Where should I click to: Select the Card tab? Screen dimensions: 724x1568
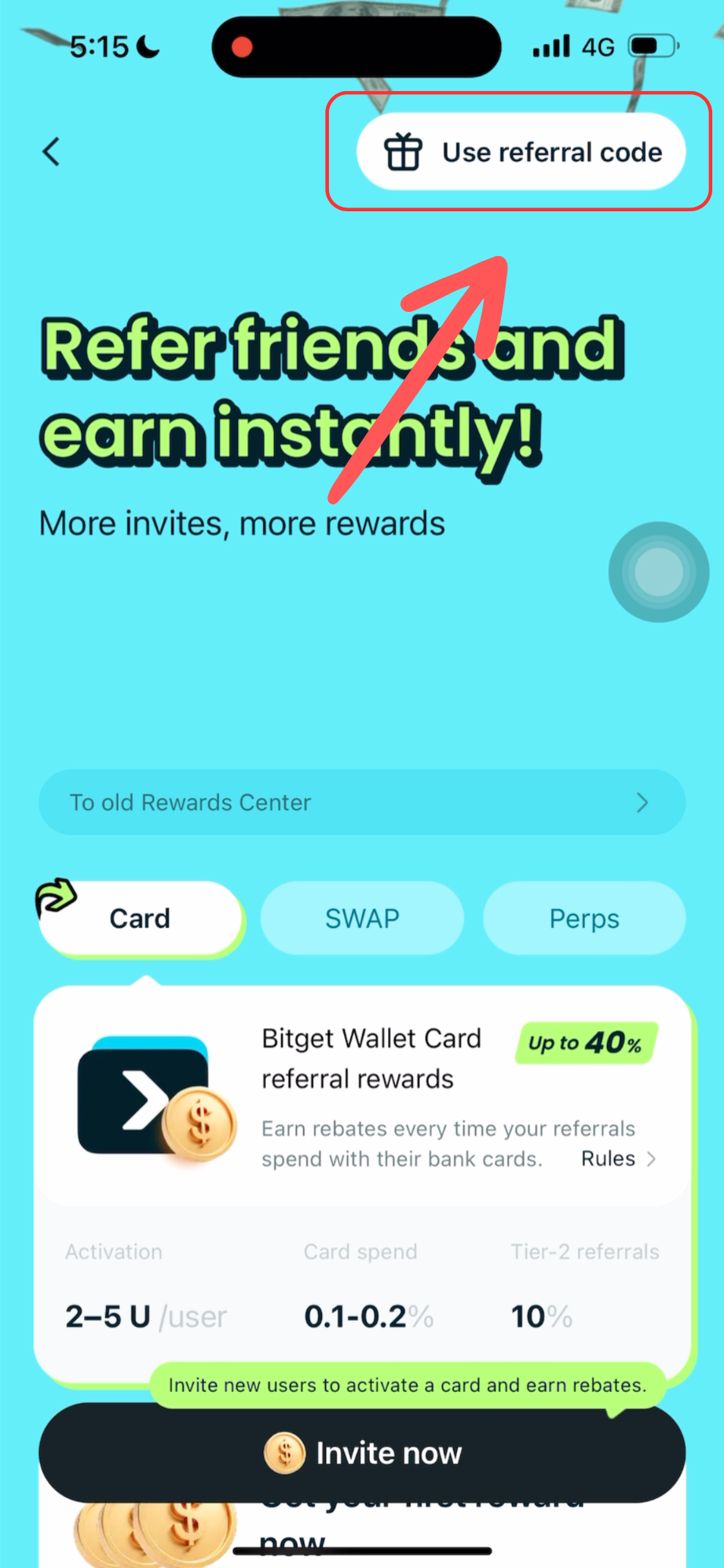[x=140, y=918]
